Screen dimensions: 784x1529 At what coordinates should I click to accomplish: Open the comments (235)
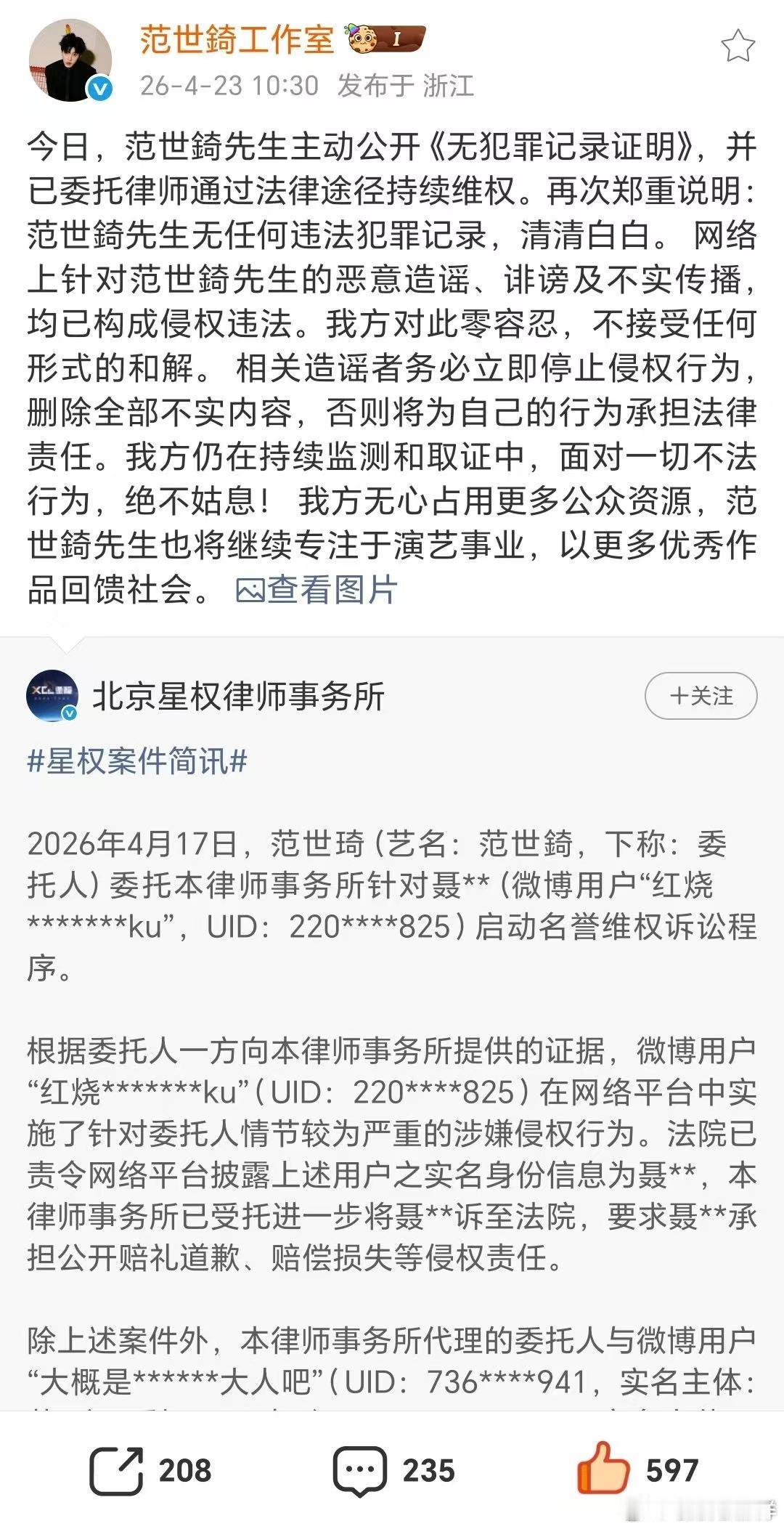point(393,1470)
